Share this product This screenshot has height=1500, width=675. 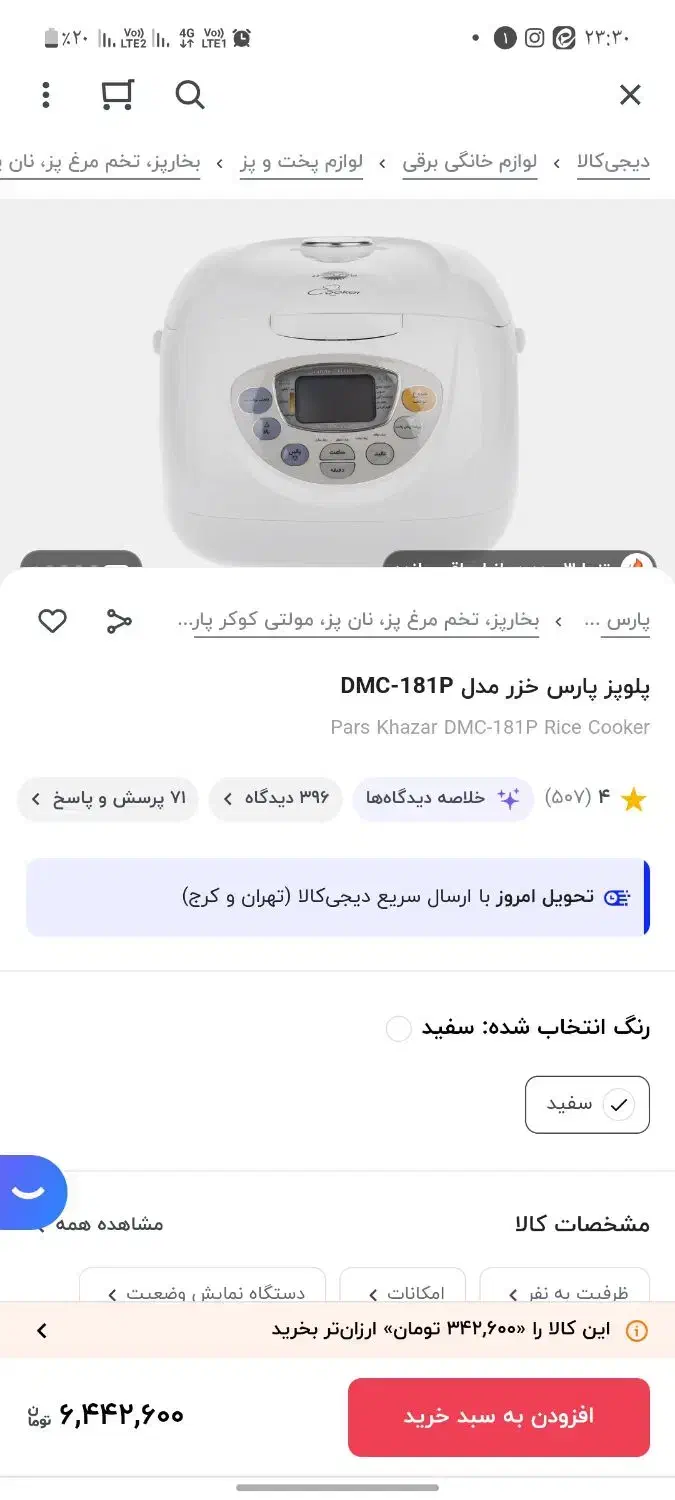[x=119, y=621]
